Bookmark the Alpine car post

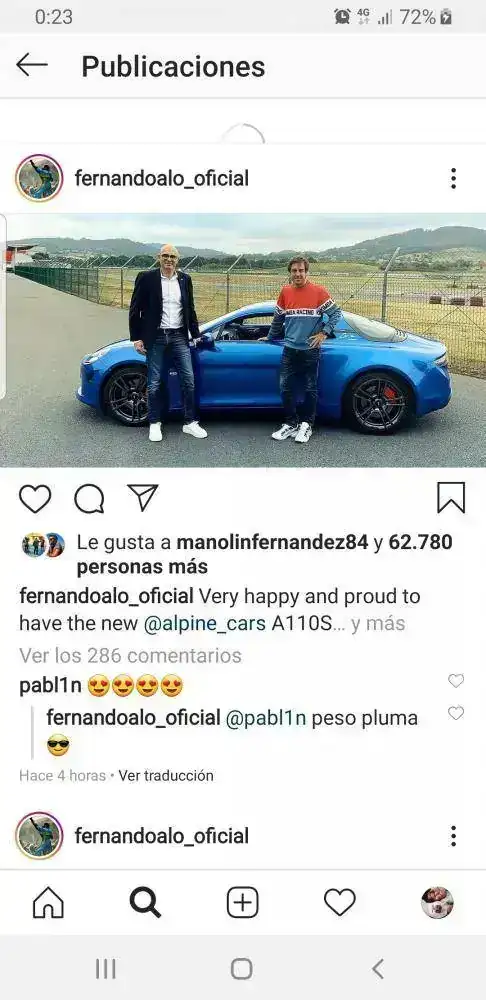(451, 498)
